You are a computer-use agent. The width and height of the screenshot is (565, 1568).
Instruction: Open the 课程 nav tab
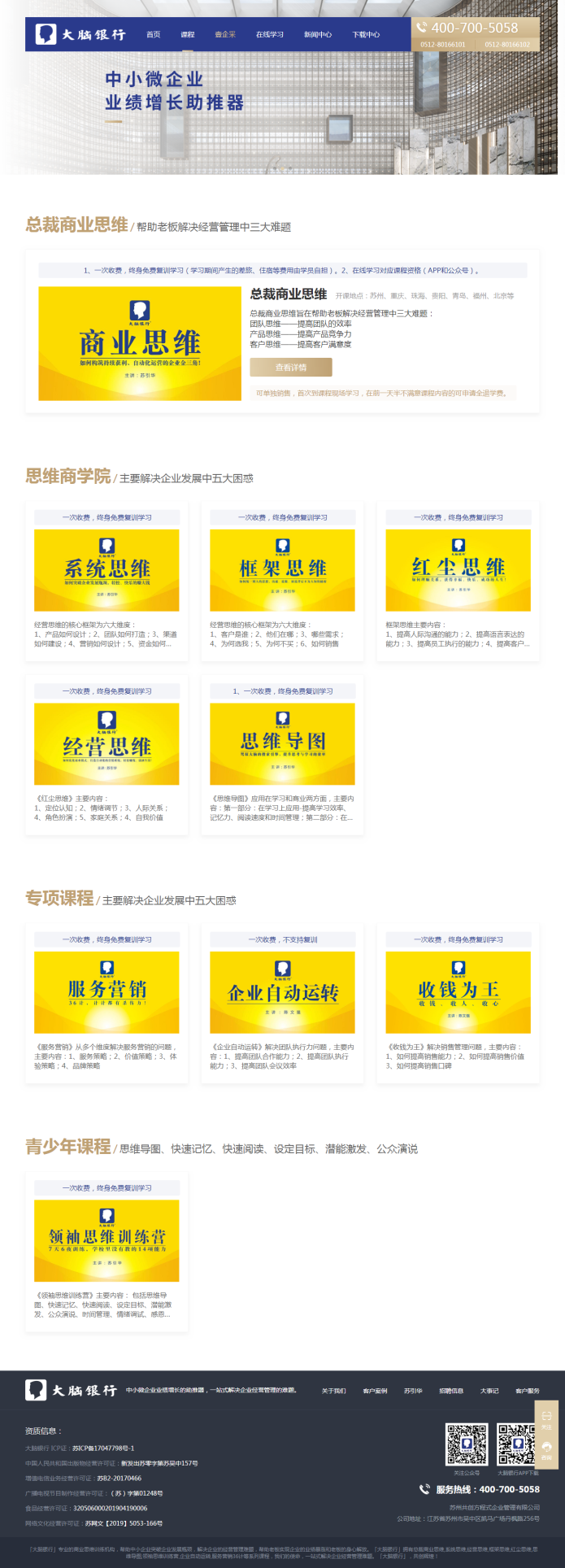pyautogui.click(x=188, y=35)
